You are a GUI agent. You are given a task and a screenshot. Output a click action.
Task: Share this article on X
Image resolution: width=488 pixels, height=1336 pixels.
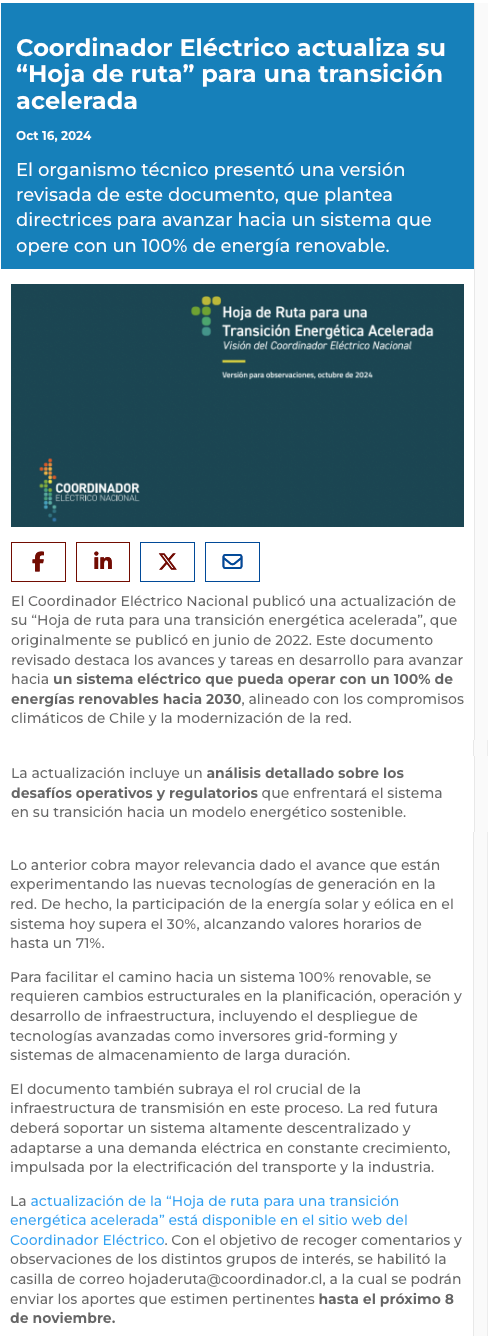pos(167,562)
